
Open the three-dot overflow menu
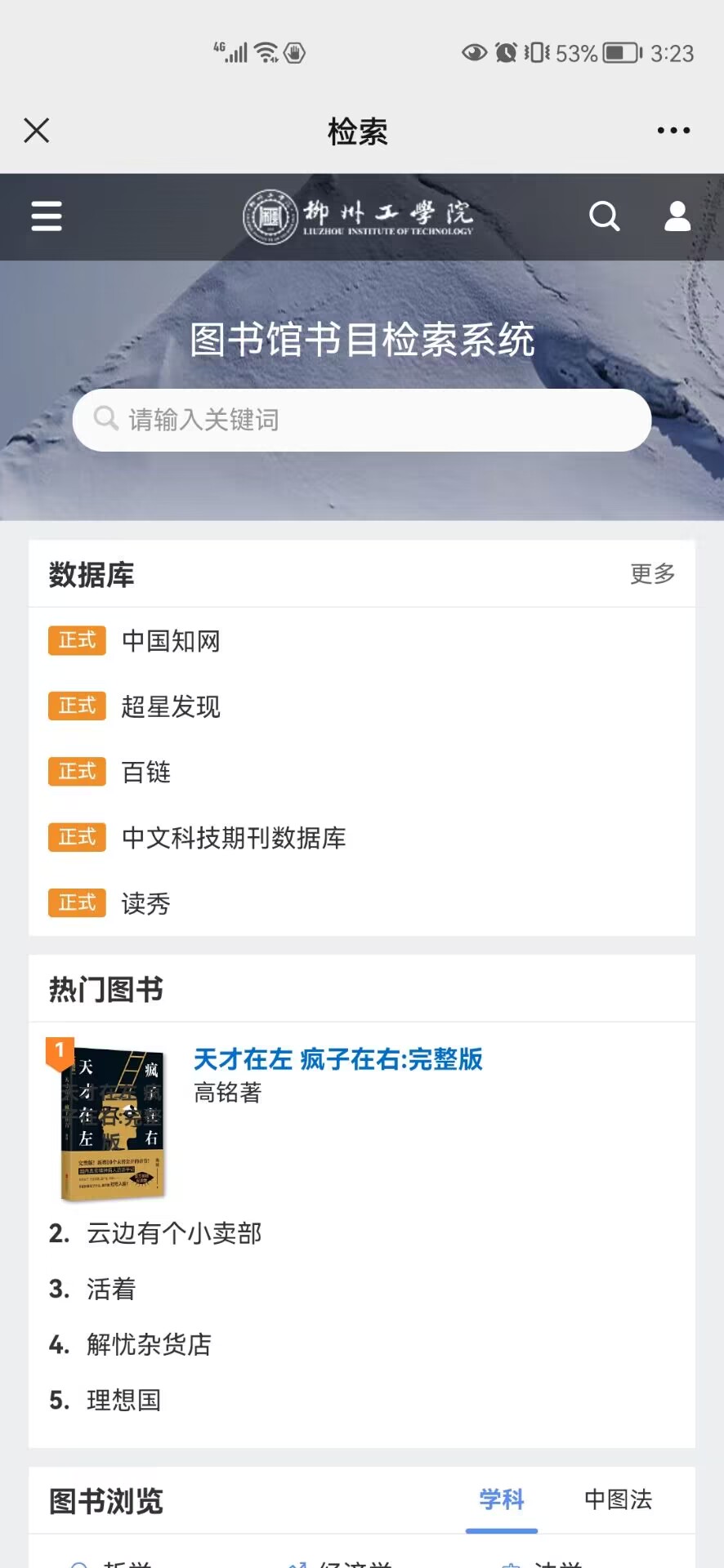click(673, 131)
